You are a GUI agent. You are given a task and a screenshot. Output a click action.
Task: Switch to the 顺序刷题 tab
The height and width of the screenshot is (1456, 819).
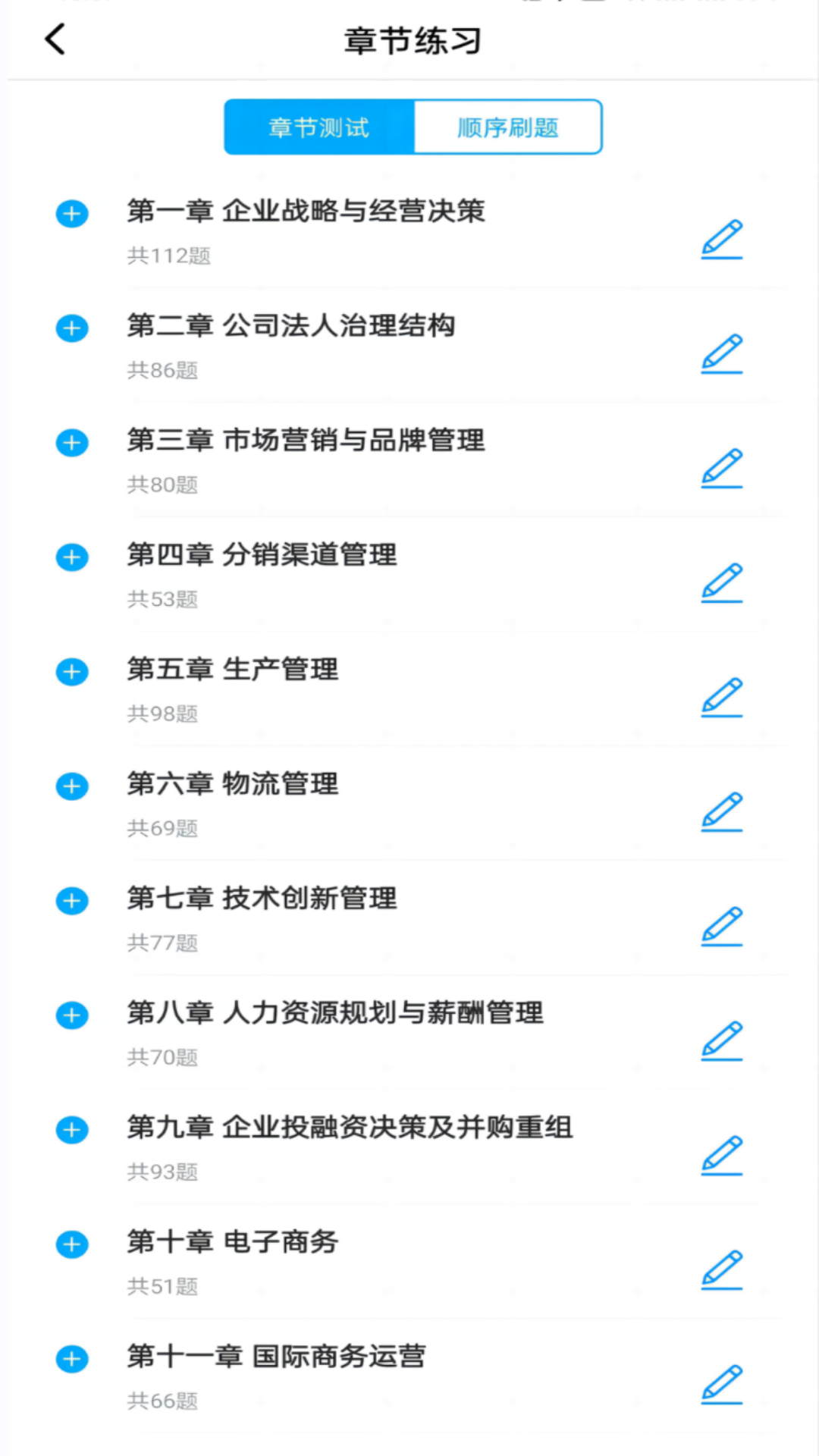point(507,127)
